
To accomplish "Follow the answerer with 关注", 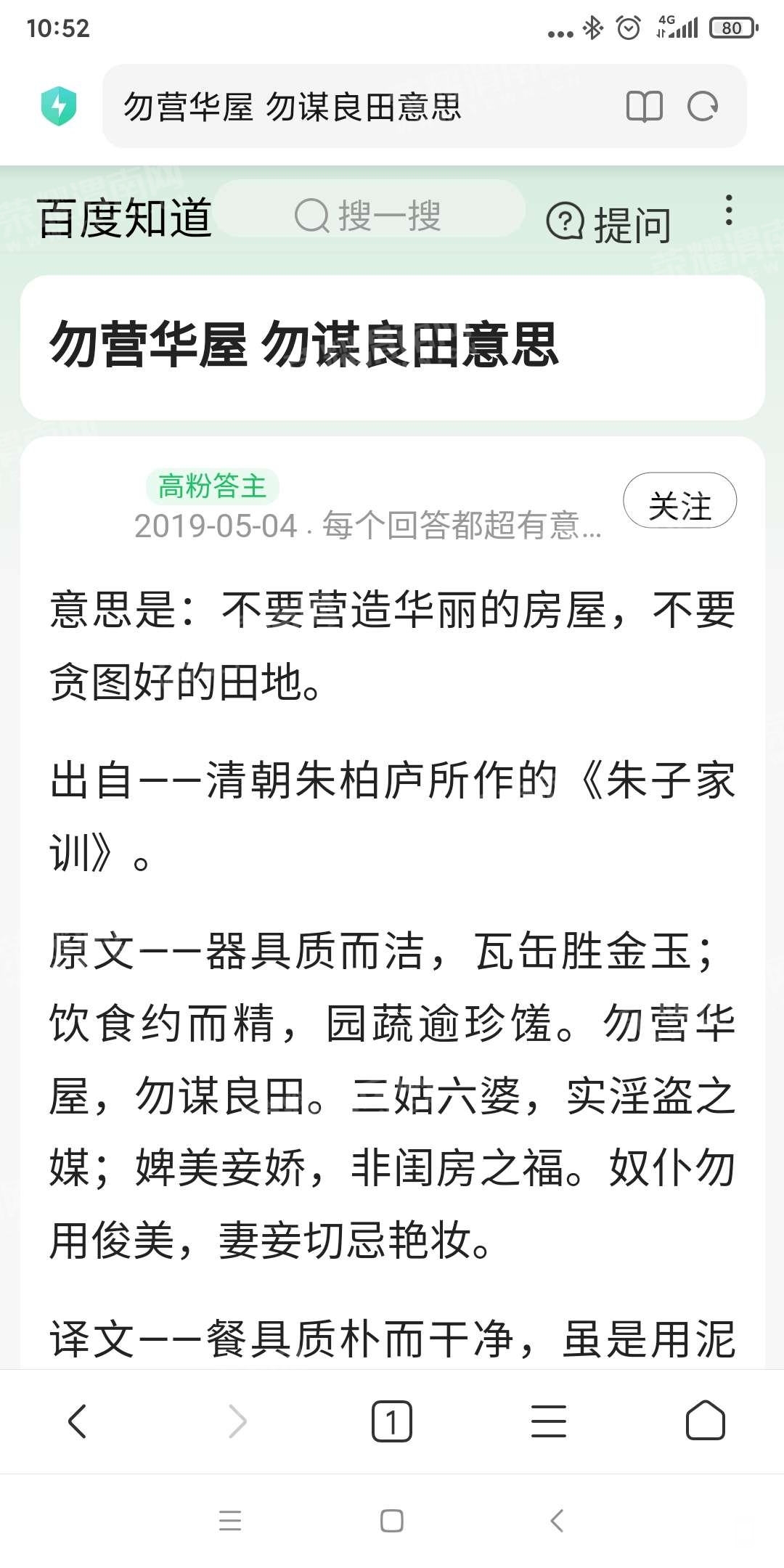I will [679, 501].
